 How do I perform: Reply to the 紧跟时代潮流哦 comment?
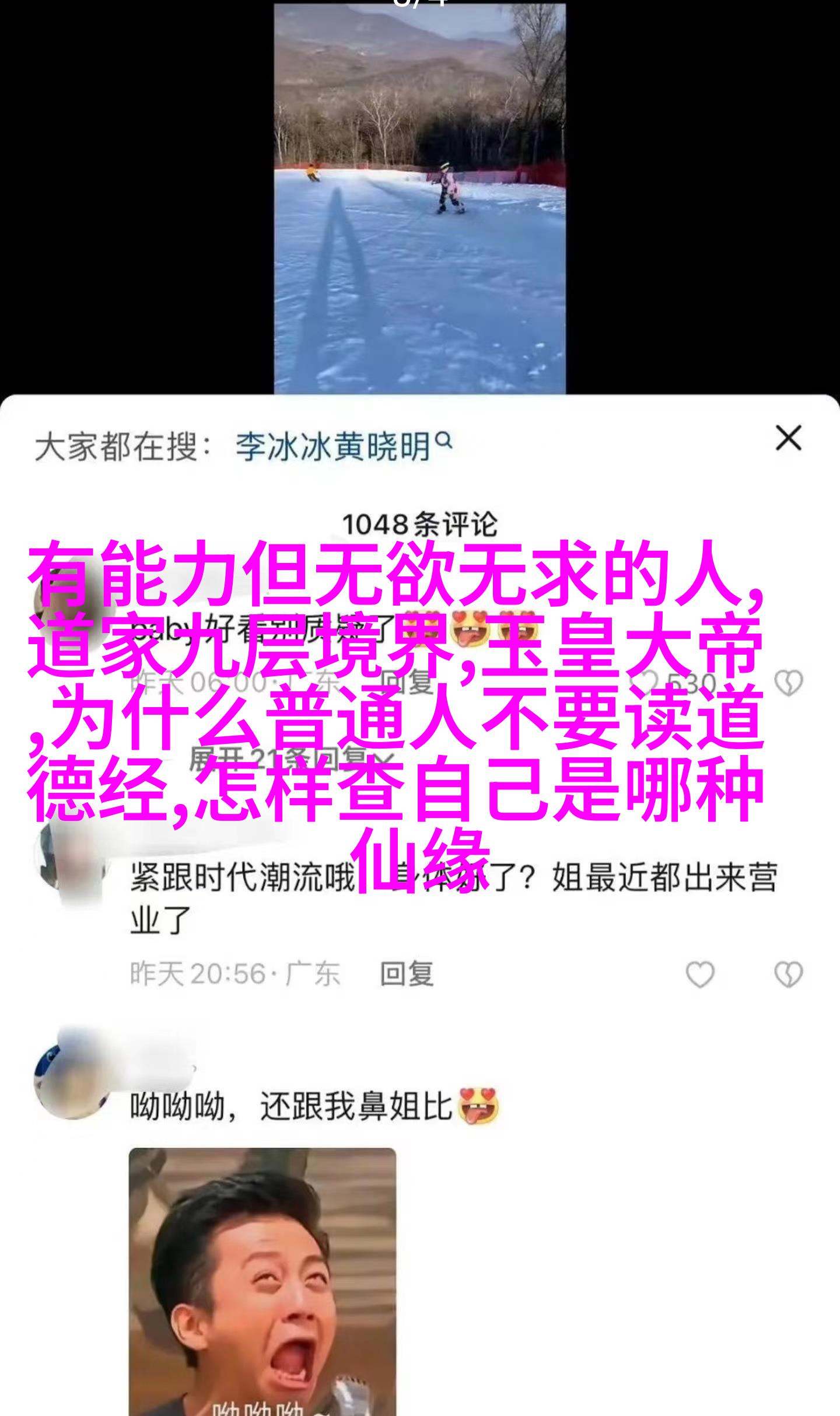pos(407,974)
